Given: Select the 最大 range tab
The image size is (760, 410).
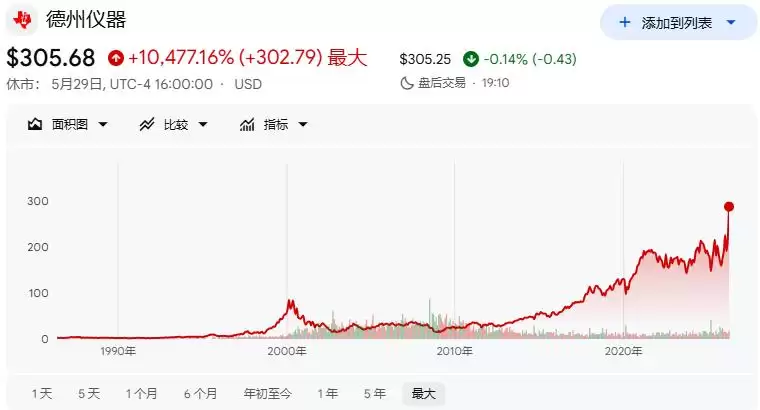Looking at the screenshot, I should coord(424,394).
